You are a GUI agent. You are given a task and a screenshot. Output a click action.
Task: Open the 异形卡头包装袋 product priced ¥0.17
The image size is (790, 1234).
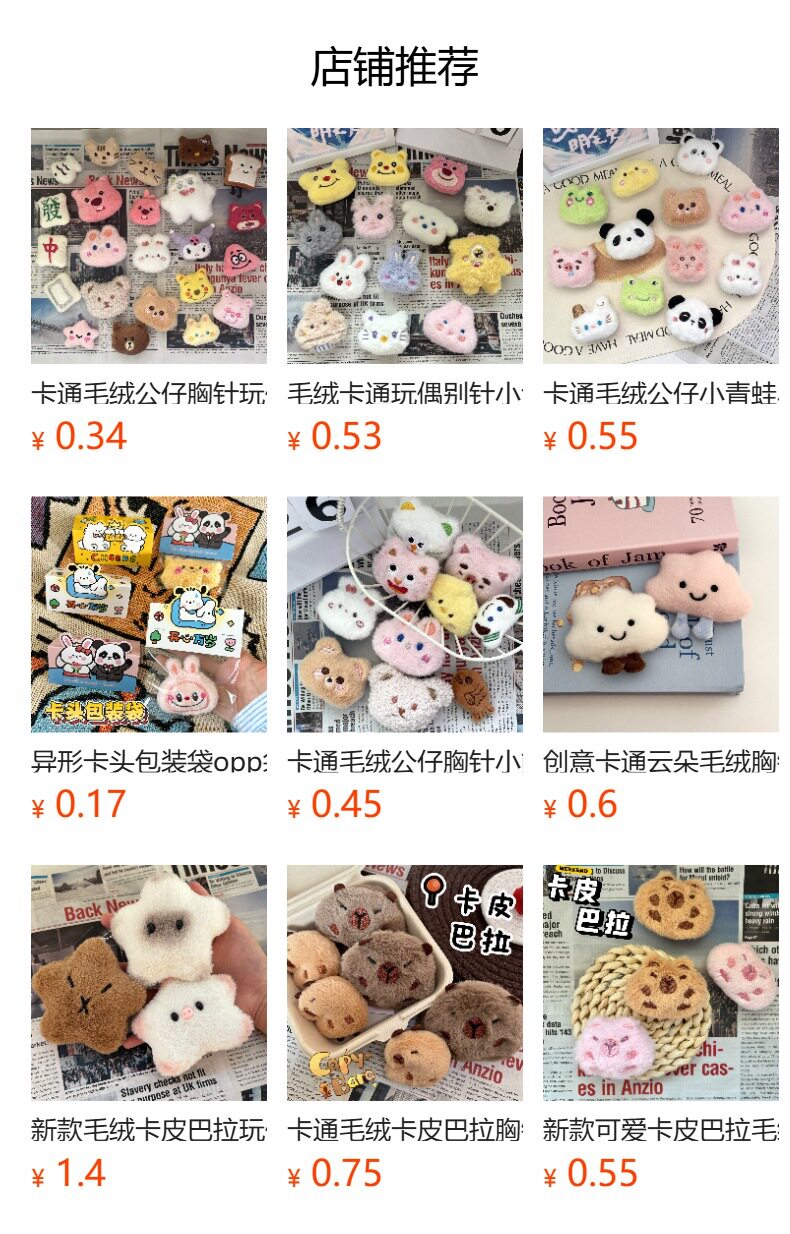(148, 614)
